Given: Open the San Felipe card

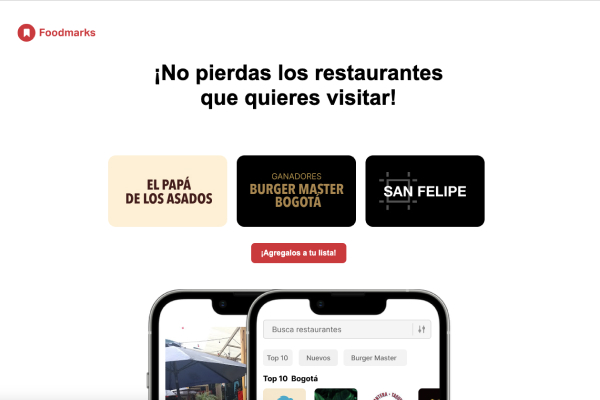Looking at the screenshot, I should pyautogui.click(x=424, y=191).
